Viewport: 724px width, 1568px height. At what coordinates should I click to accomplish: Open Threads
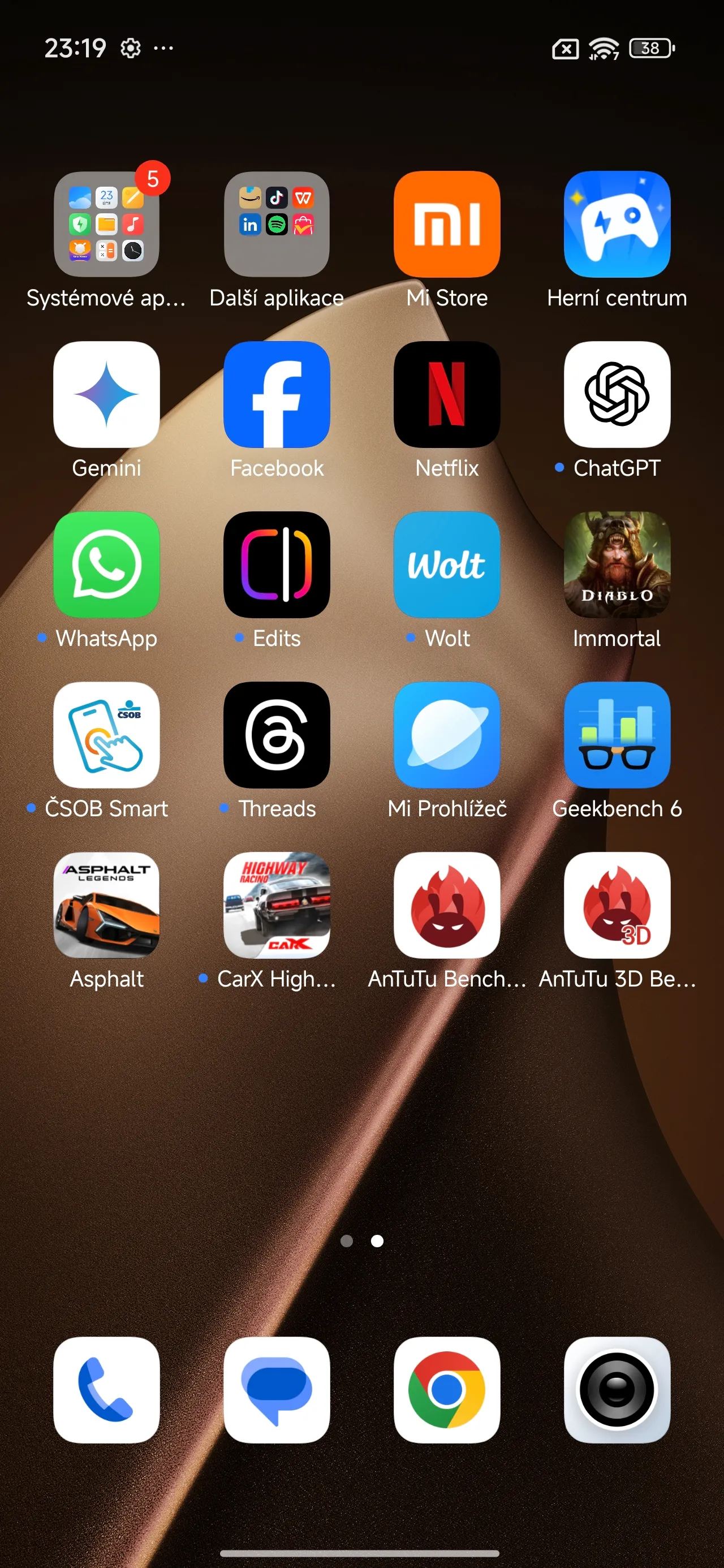coord(277,735)
